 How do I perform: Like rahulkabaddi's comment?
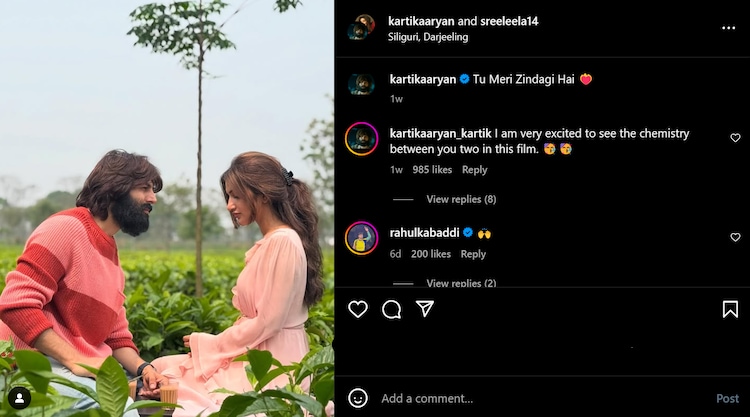(735, 237)
